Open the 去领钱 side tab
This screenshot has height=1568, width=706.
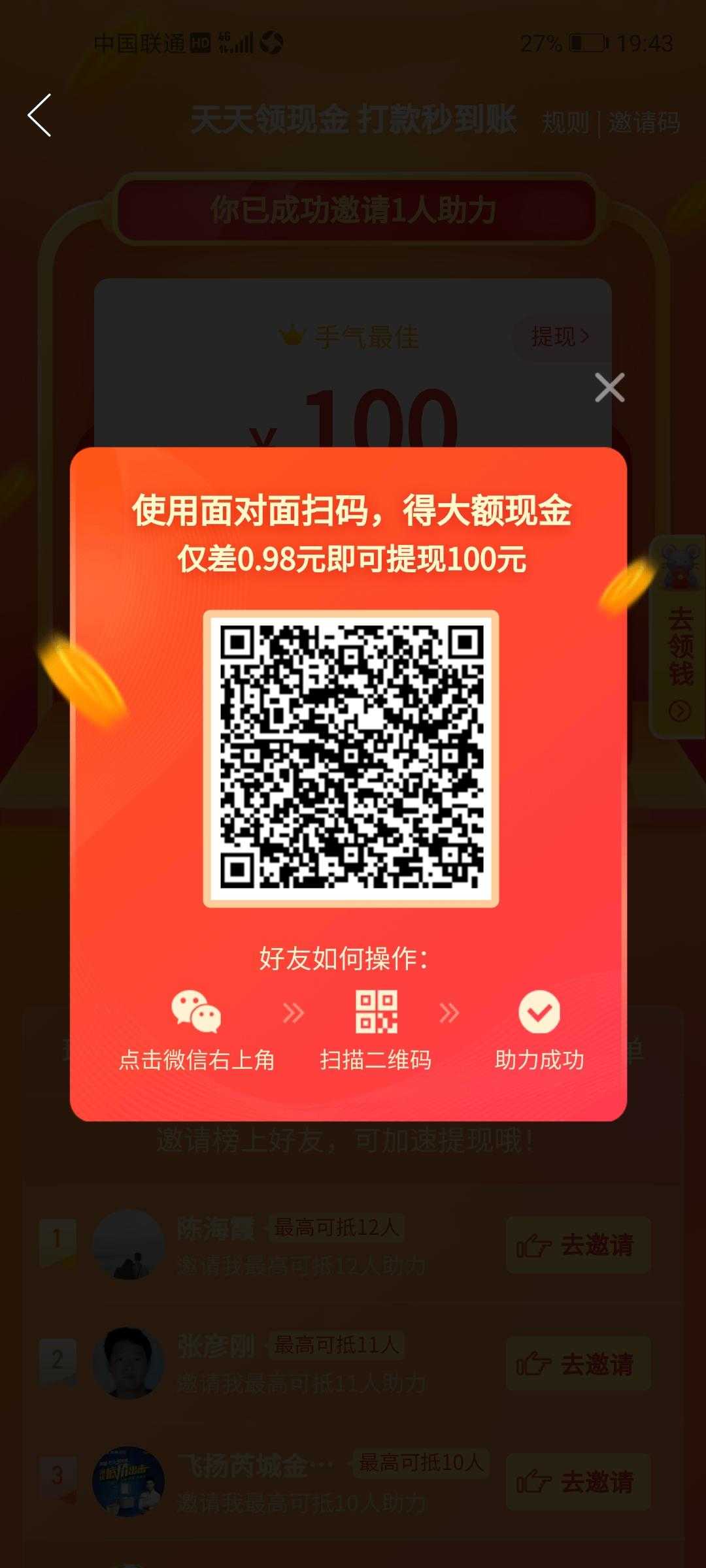coord(679,637)
